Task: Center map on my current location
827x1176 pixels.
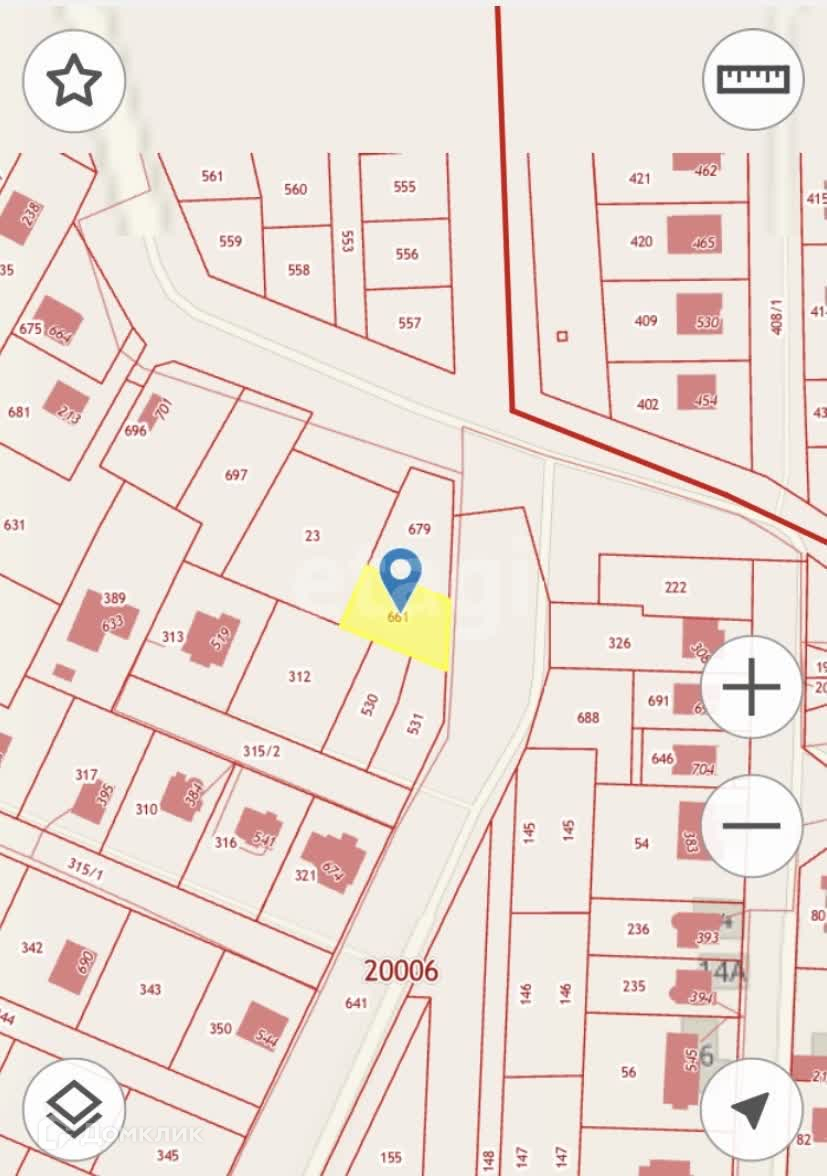Action: click(751, 1108)
